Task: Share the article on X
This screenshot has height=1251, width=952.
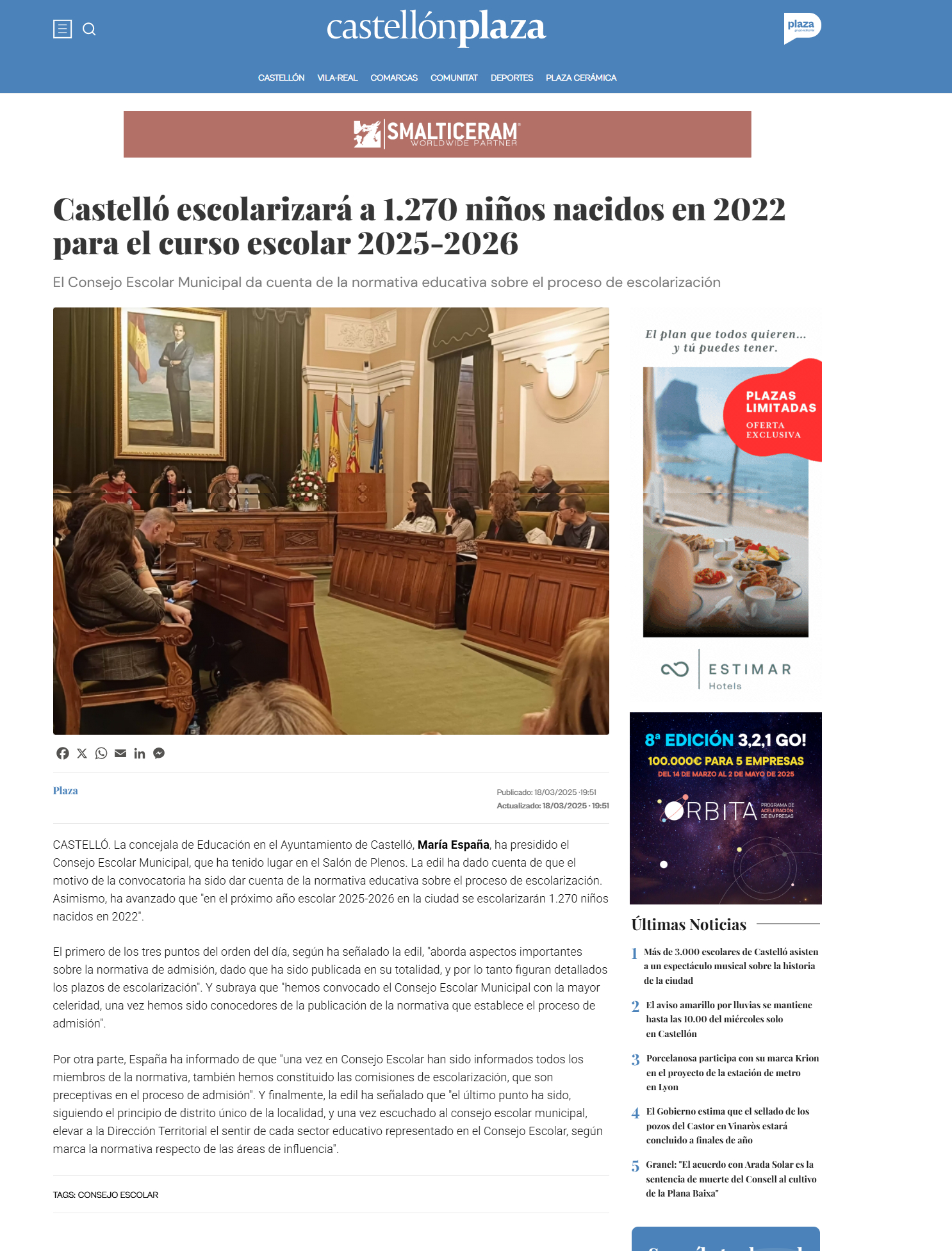Action: [82, 753]
